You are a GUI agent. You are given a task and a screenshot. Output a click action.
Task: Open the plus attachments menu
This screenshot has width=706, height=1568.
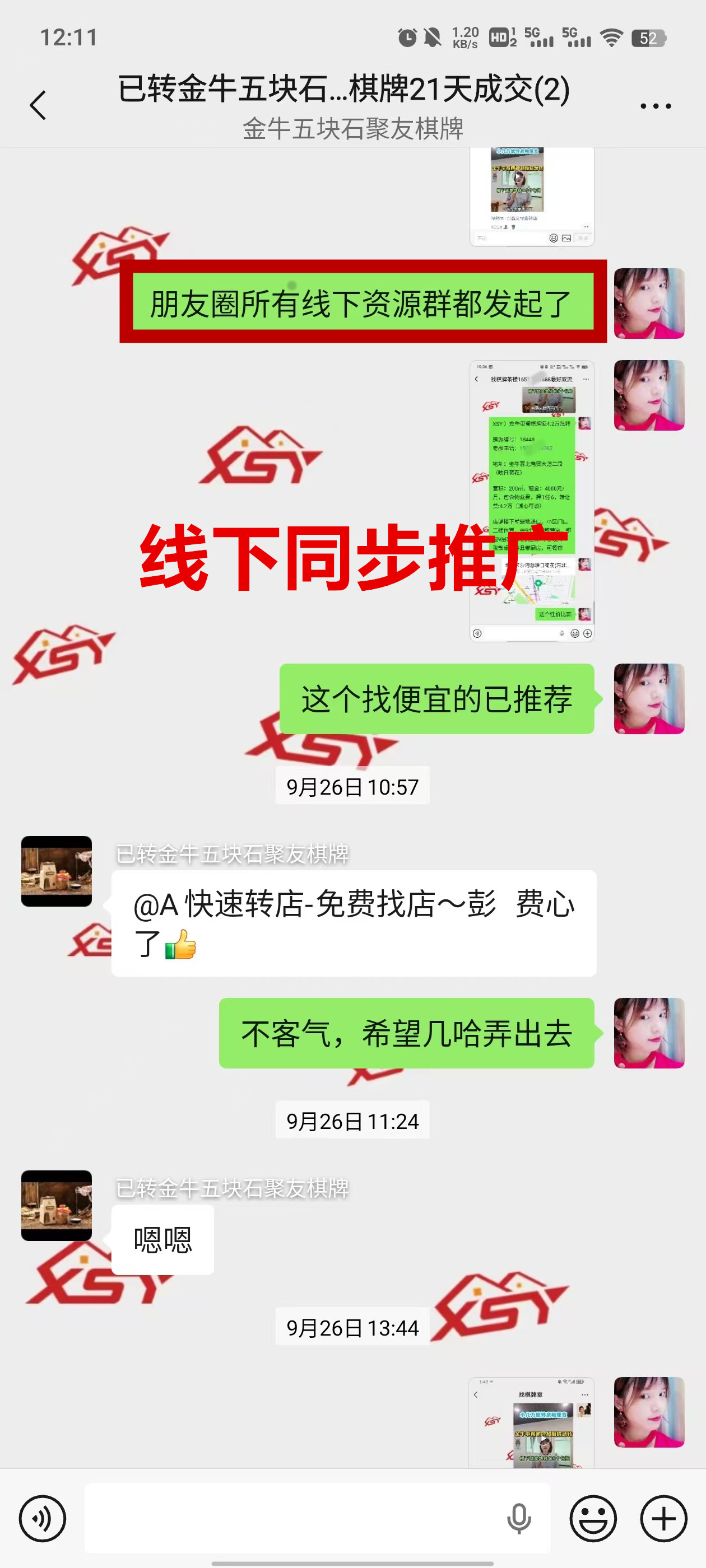(x=663, y=1518)
